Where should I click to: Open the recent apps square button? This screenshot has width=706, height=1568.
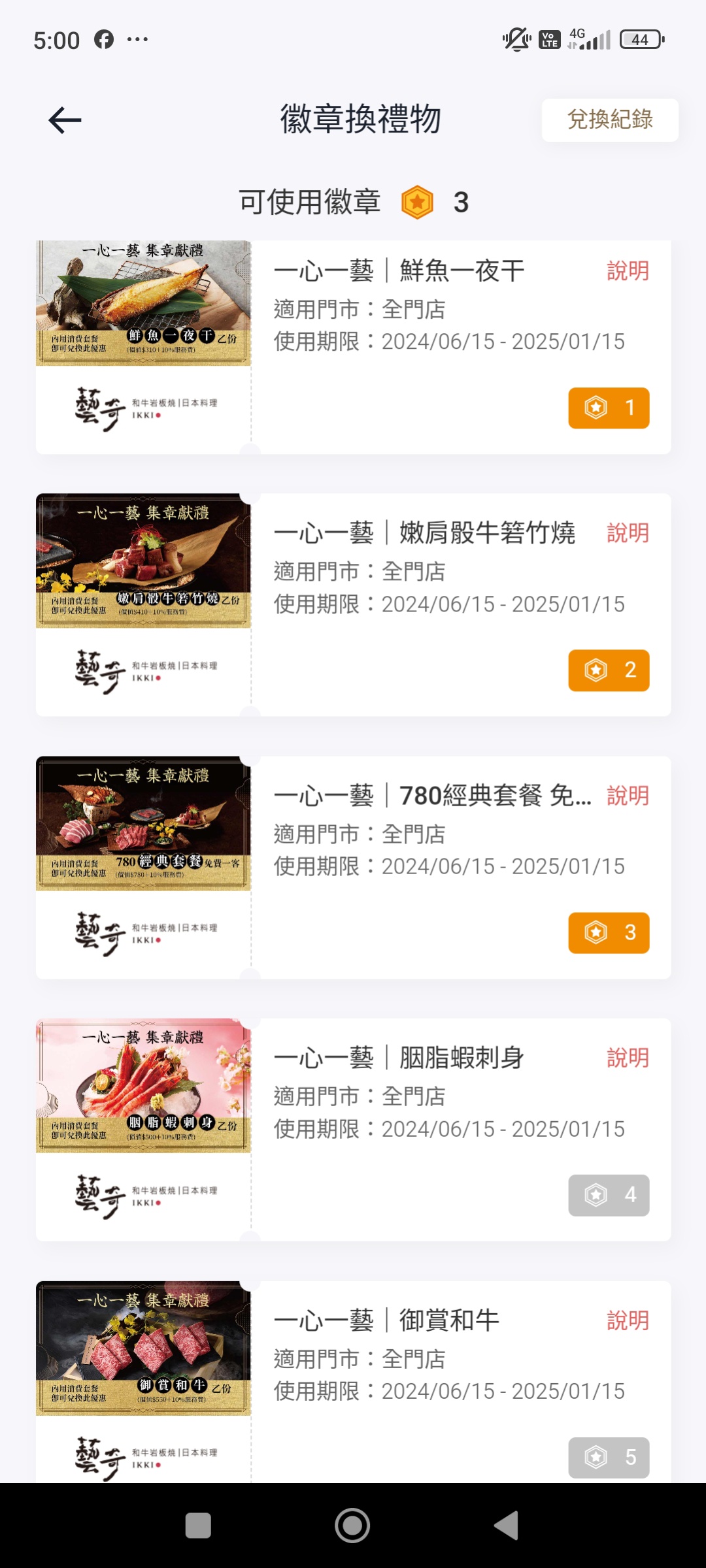(198, 1526)
